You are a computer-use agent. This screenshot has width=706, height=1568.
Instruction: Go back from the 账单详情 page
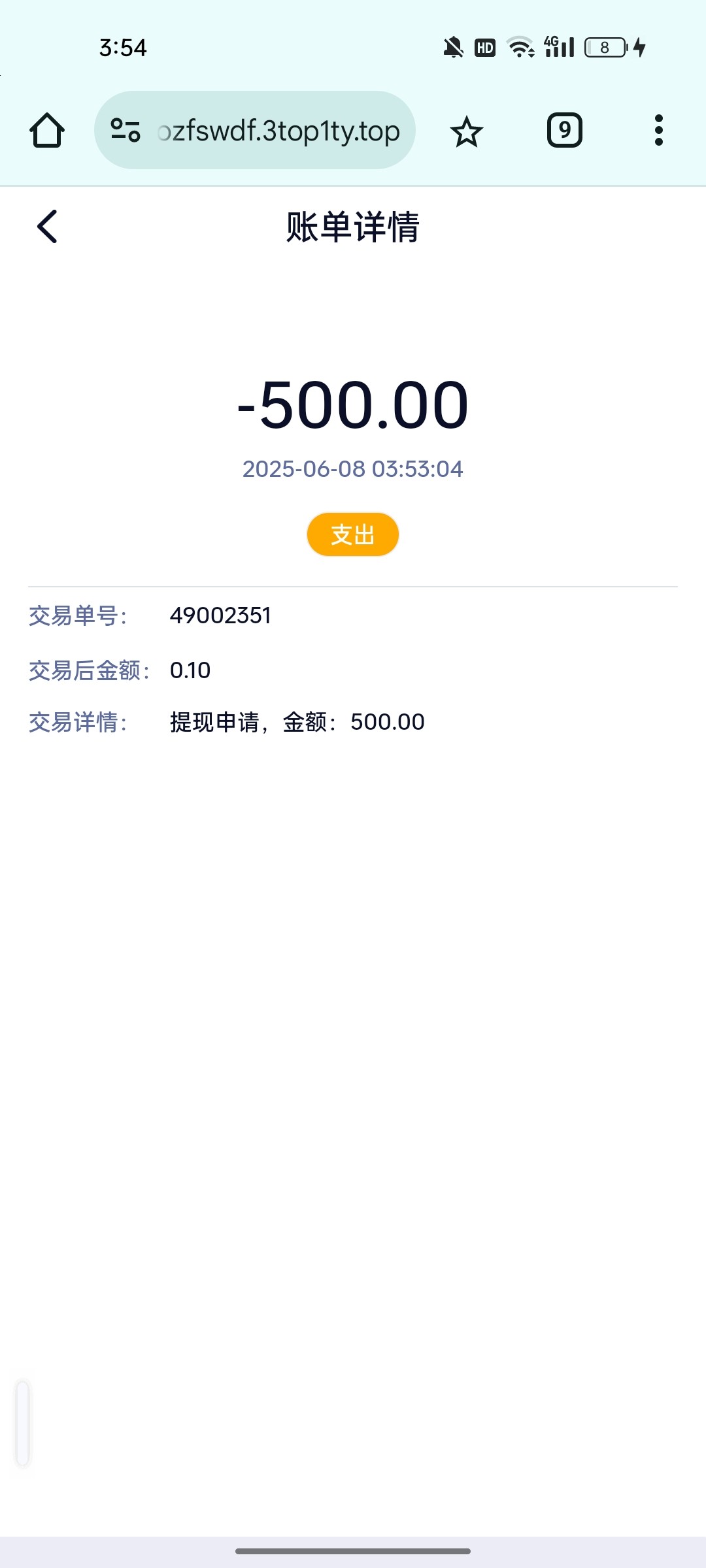(x=47, y=227)
